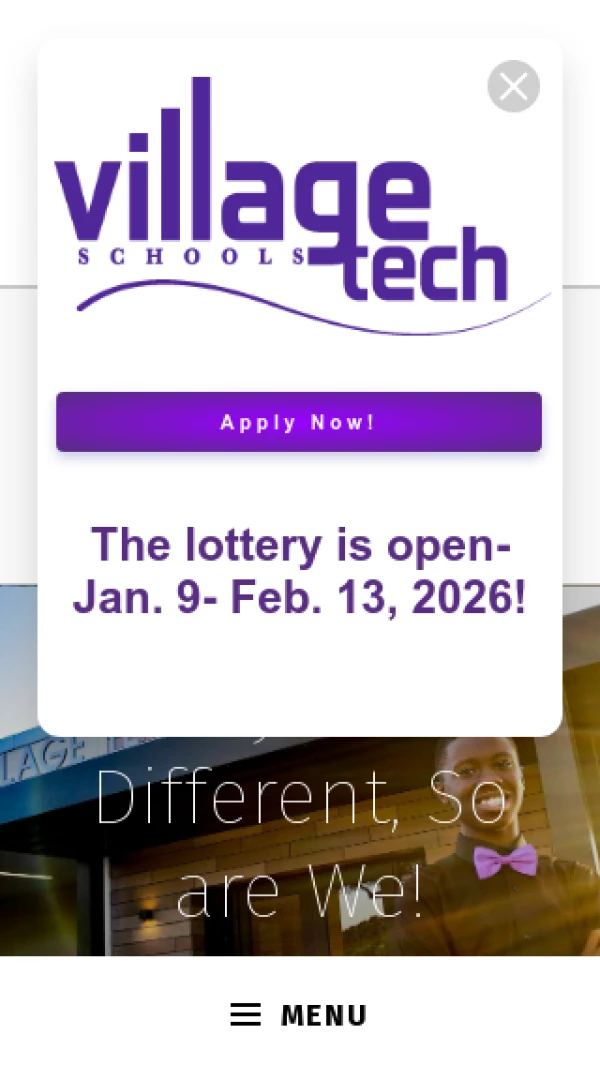Tap the Apply Now! button
This screenshot has width=600, height=1065.
point(298,422)
